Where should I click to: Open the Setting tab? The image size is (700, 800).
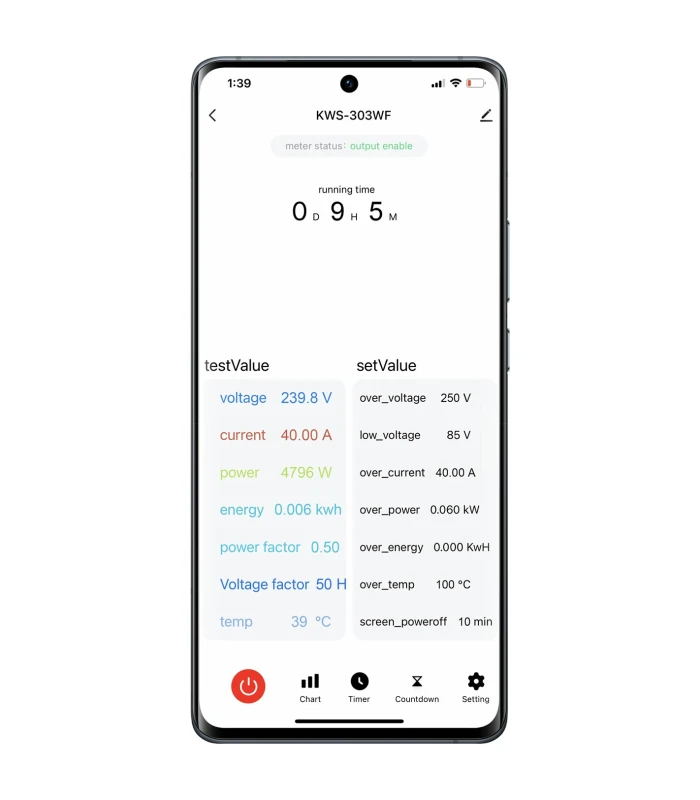pyautogui.click(x=476, y=687)
